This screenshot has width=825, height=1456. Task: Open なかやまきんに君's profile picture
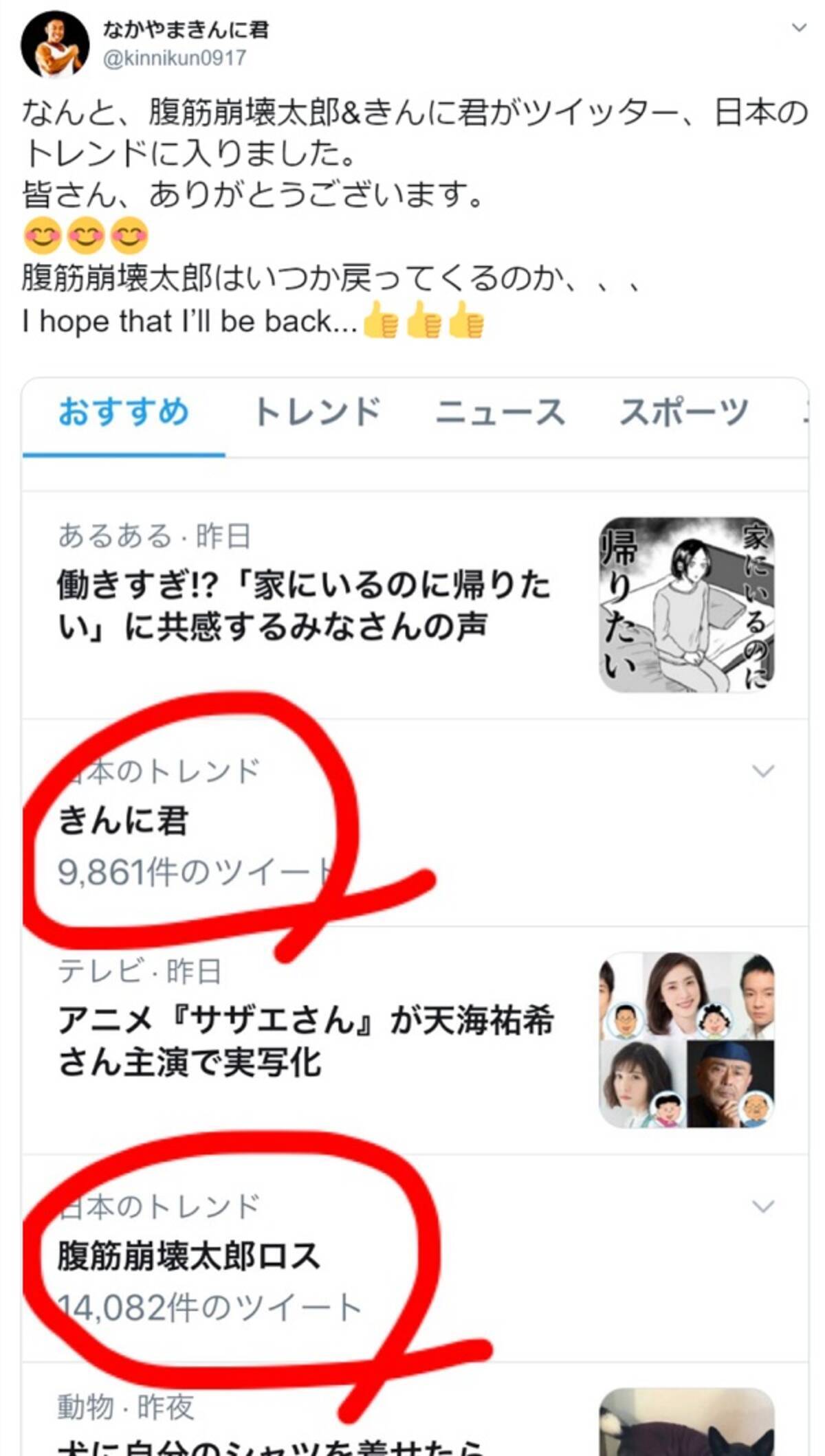tap(55, 45)
